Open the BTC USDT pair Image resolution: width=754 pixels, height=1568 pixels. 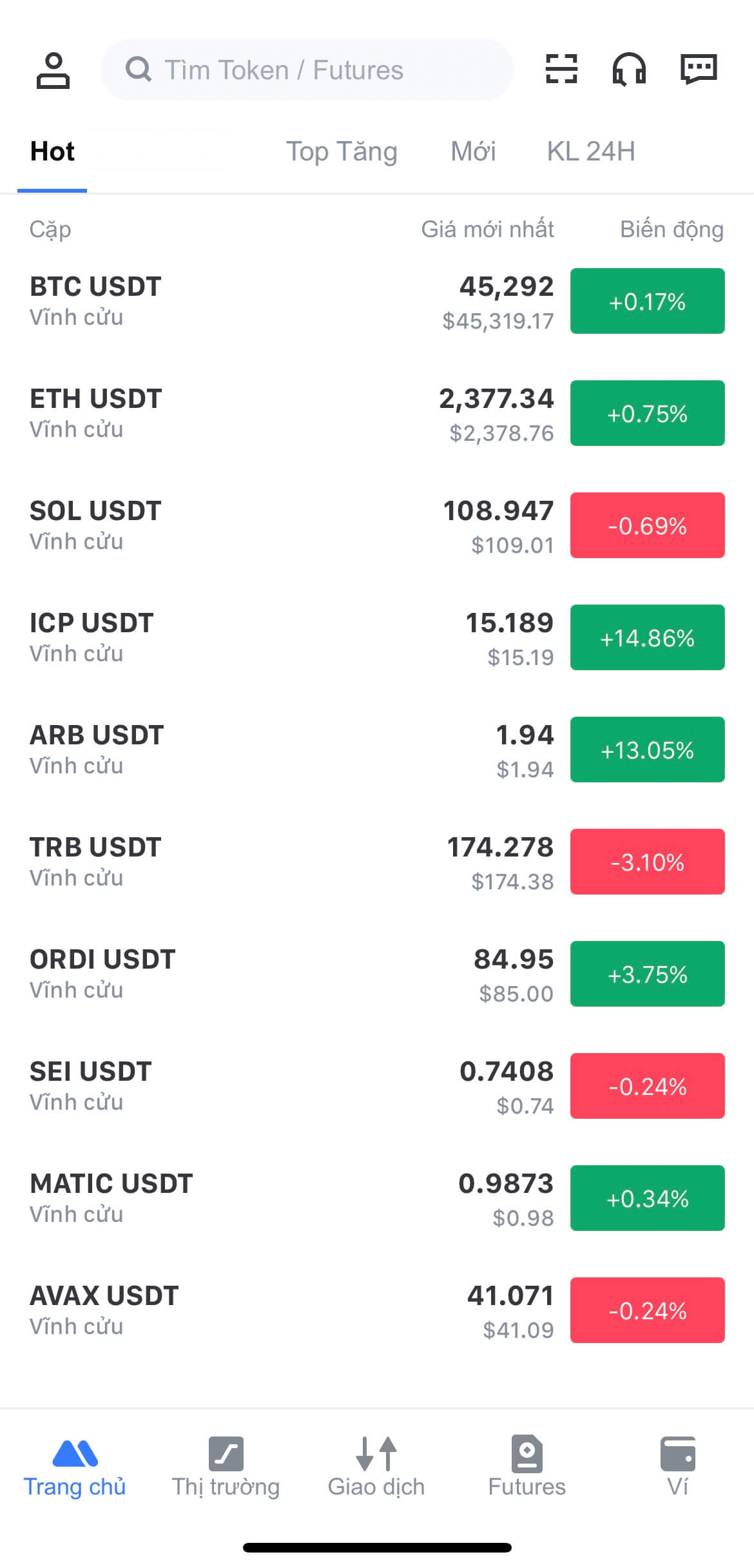(377, 302)
